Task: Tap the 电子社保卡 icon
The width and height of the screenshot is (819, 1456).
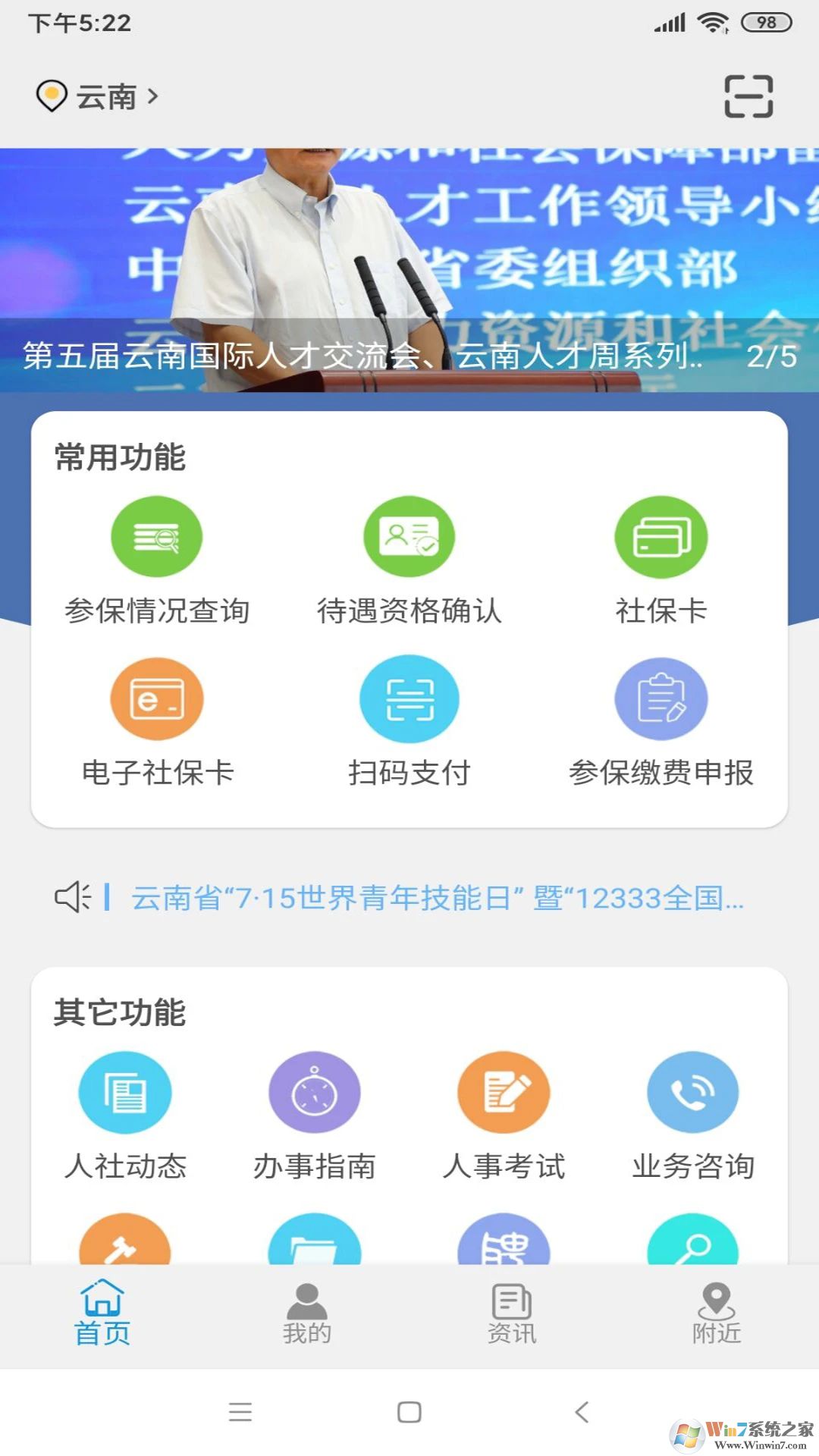Action: tap(156, 700)
